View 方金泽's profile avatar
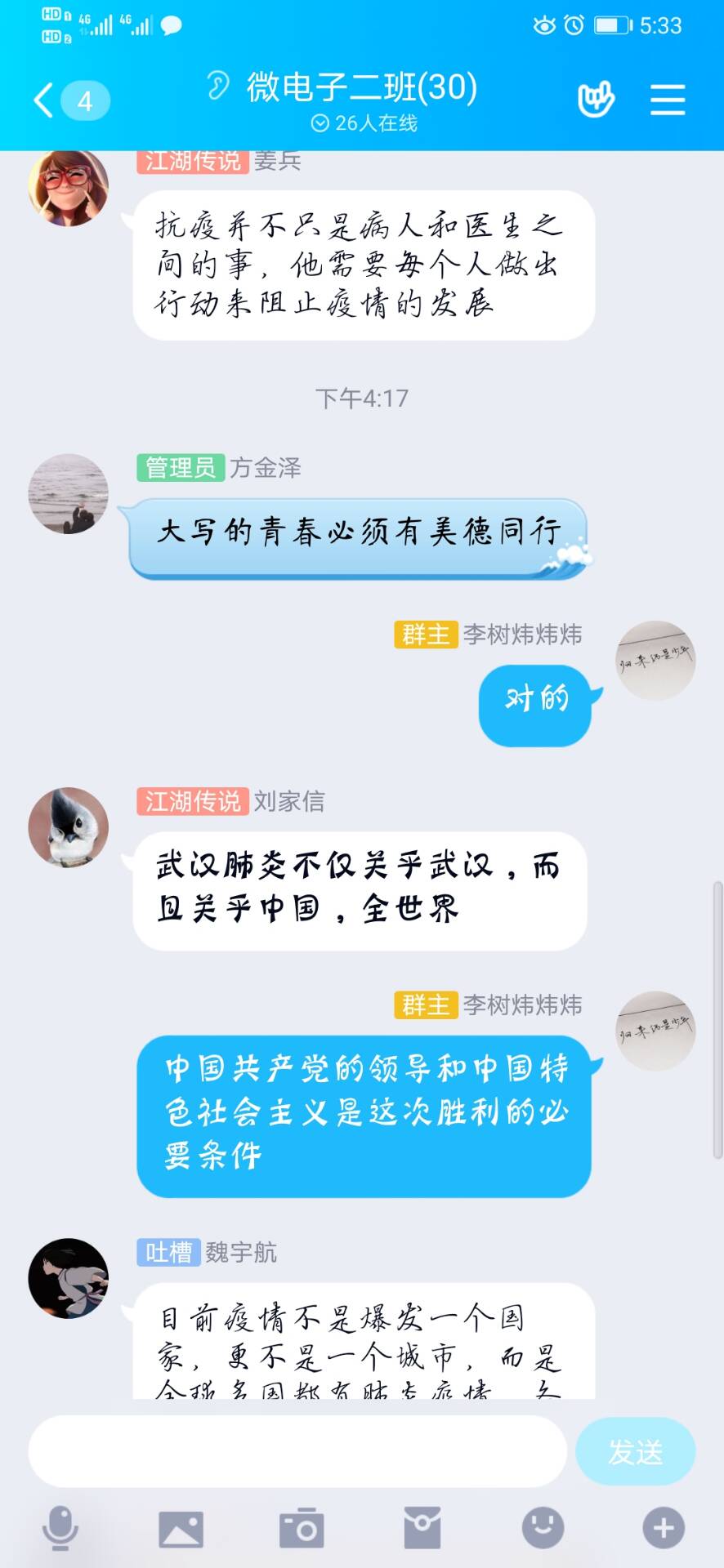The height and width of the screenshot is (1568, 724). [69, 494]
